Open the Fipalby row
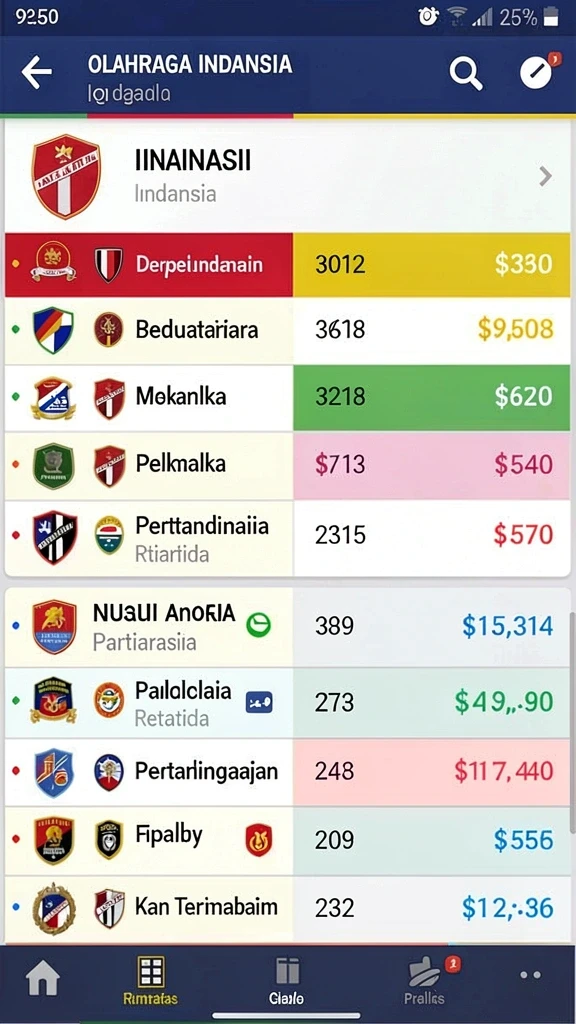The image size is (576, 1024). tap(287, 840)
